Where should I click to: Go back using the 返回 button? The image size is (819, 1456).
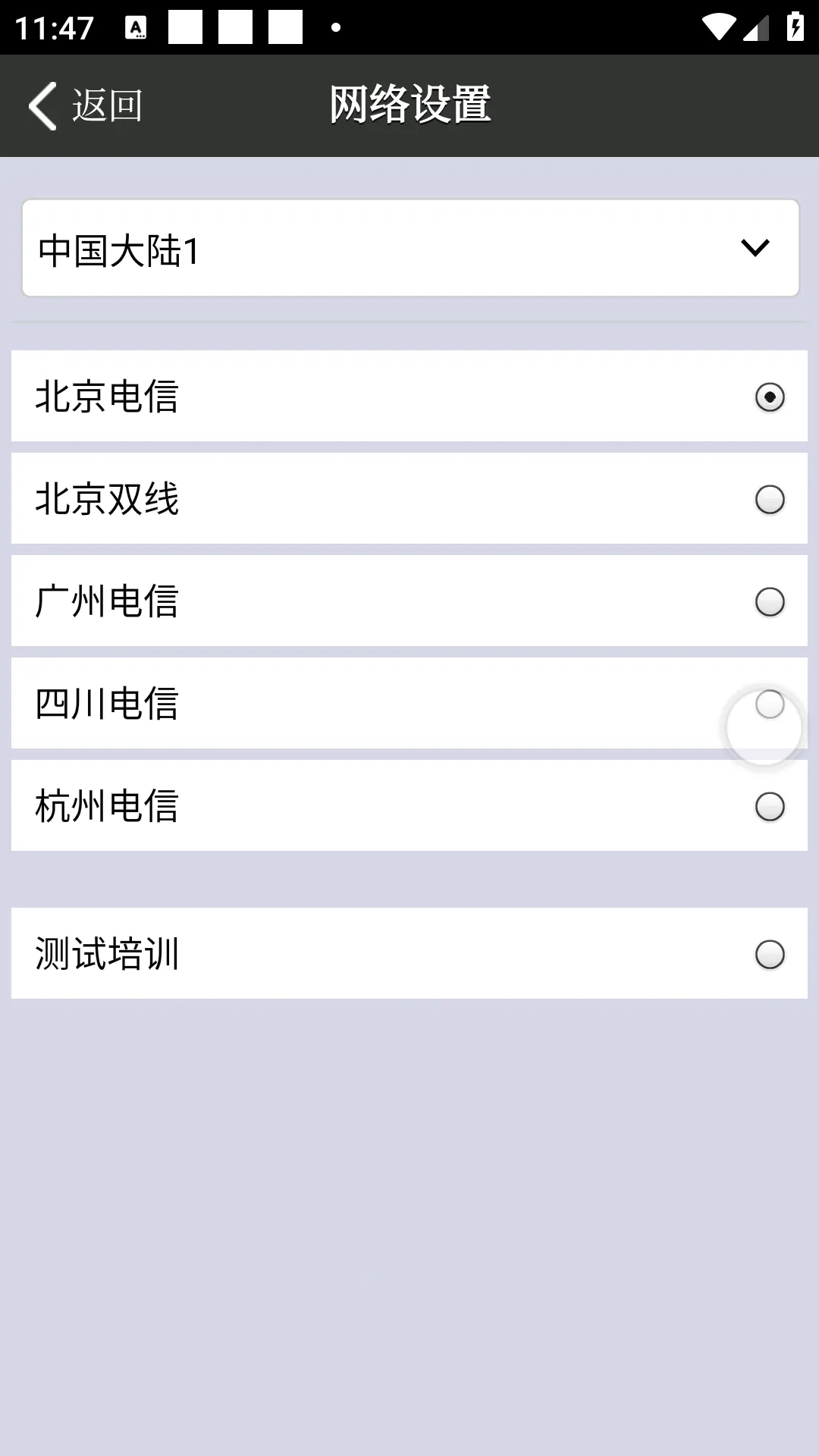[85, 105]
